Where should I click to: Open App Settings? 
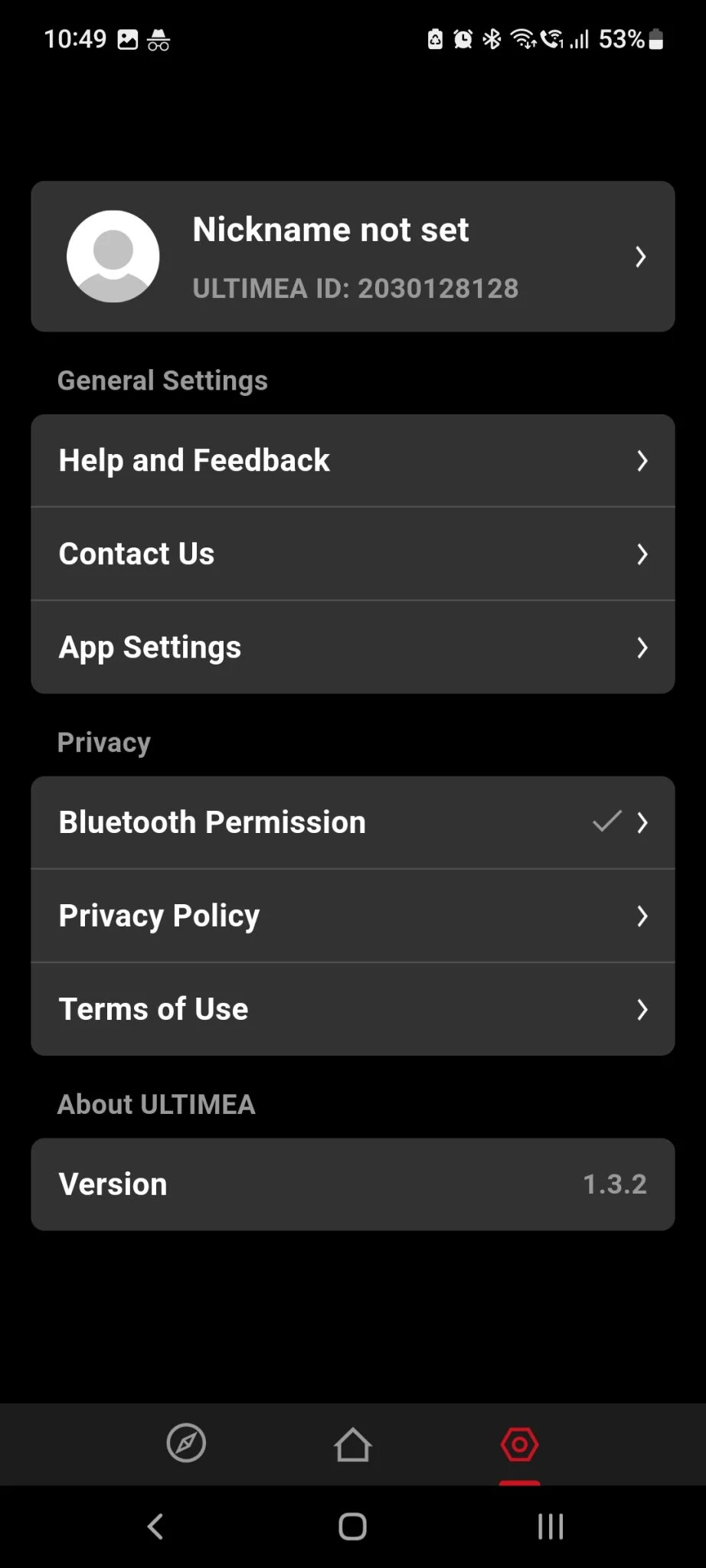352,648
